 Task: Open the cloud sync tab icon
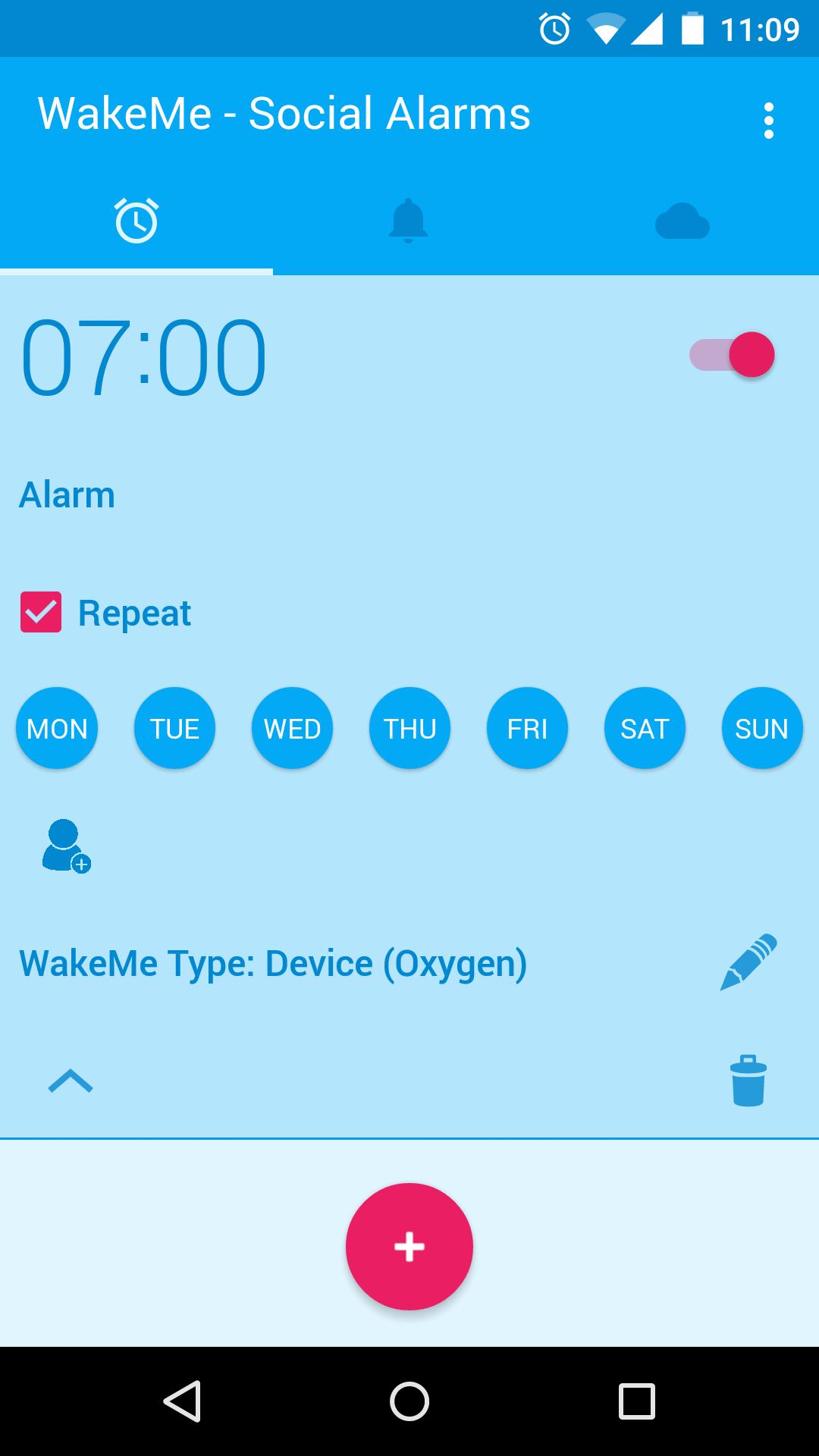click(x=683, y=220)
